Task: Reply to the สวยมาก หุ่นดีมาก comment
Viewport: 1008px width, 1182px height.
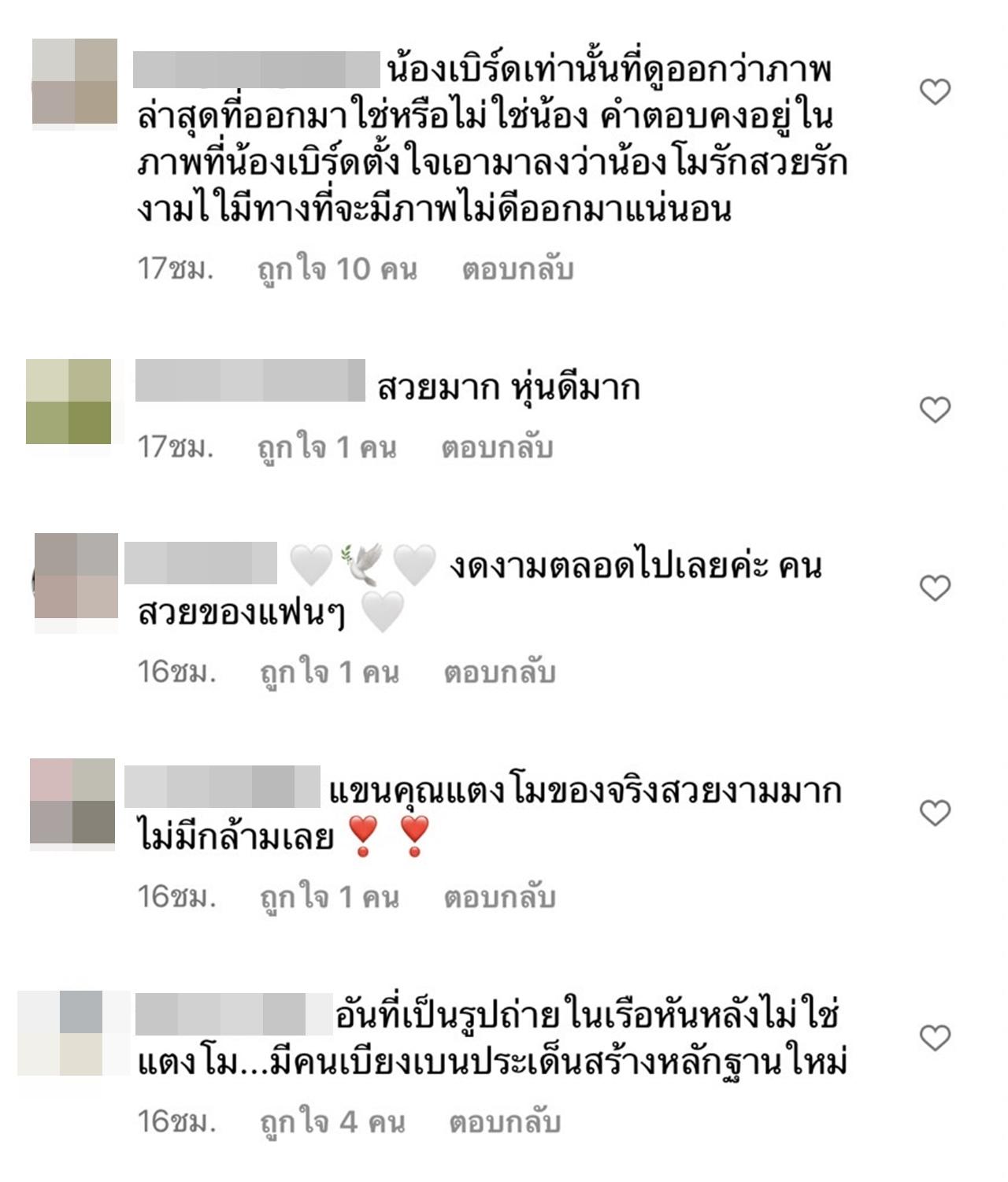Action: [497, 448]
